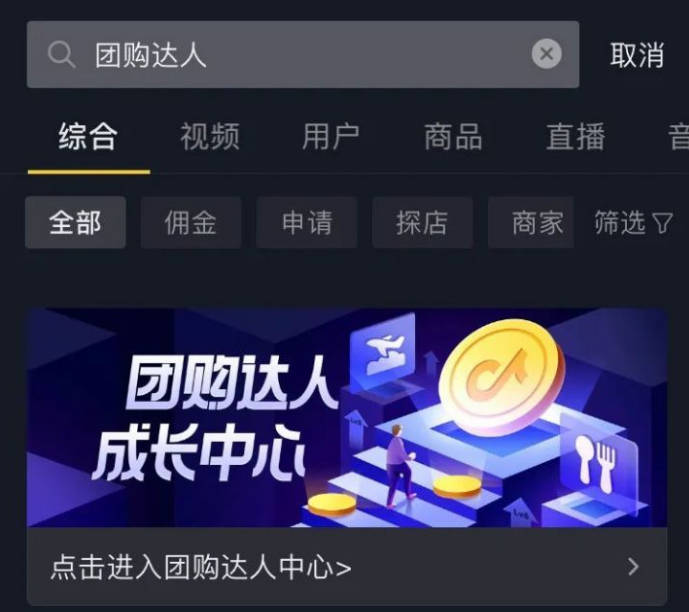
Task: Cancel the search with 取消
Action: pyautogui.click(x=637, y=55)
